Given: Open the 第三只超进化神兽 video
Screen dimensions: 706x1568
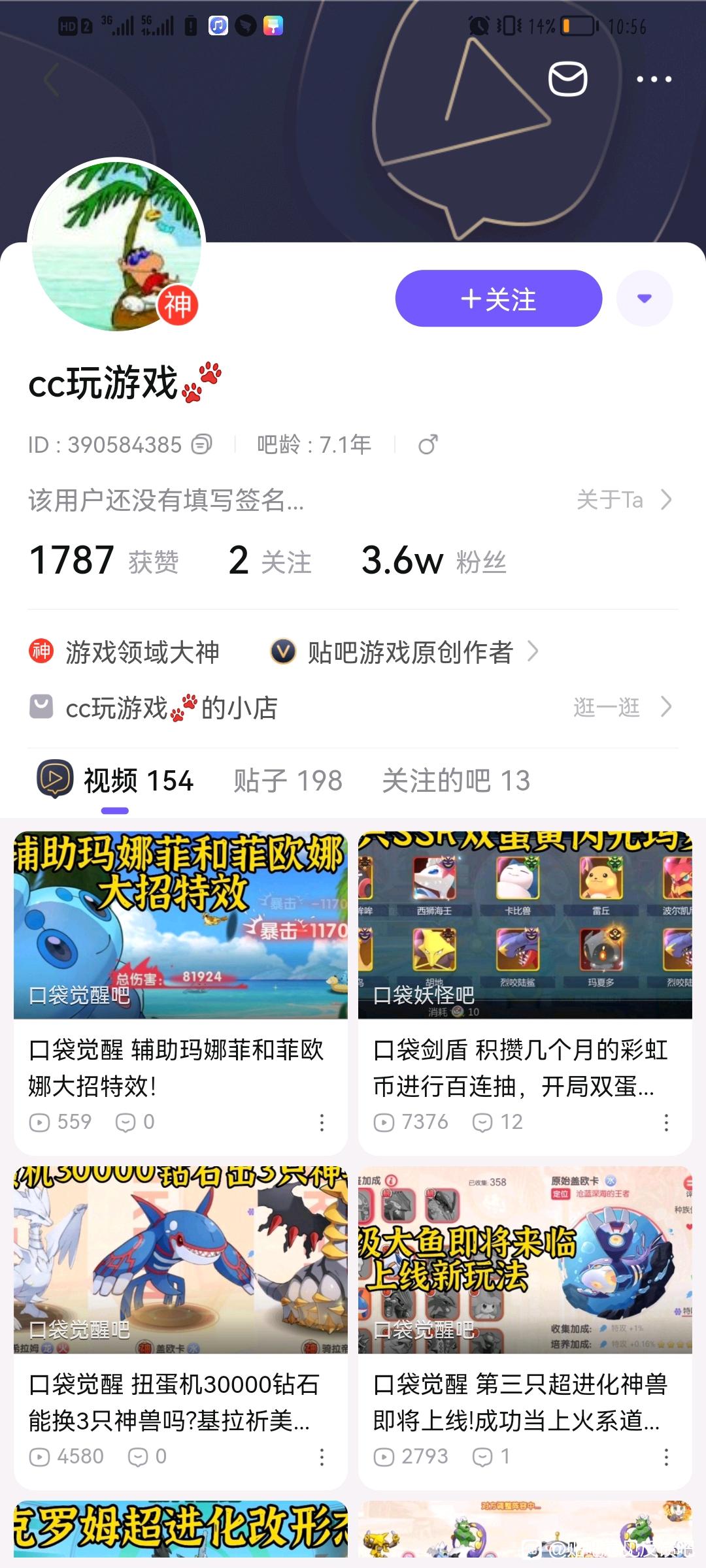Looking at the screenshot, I should (x=525, y=1260).
